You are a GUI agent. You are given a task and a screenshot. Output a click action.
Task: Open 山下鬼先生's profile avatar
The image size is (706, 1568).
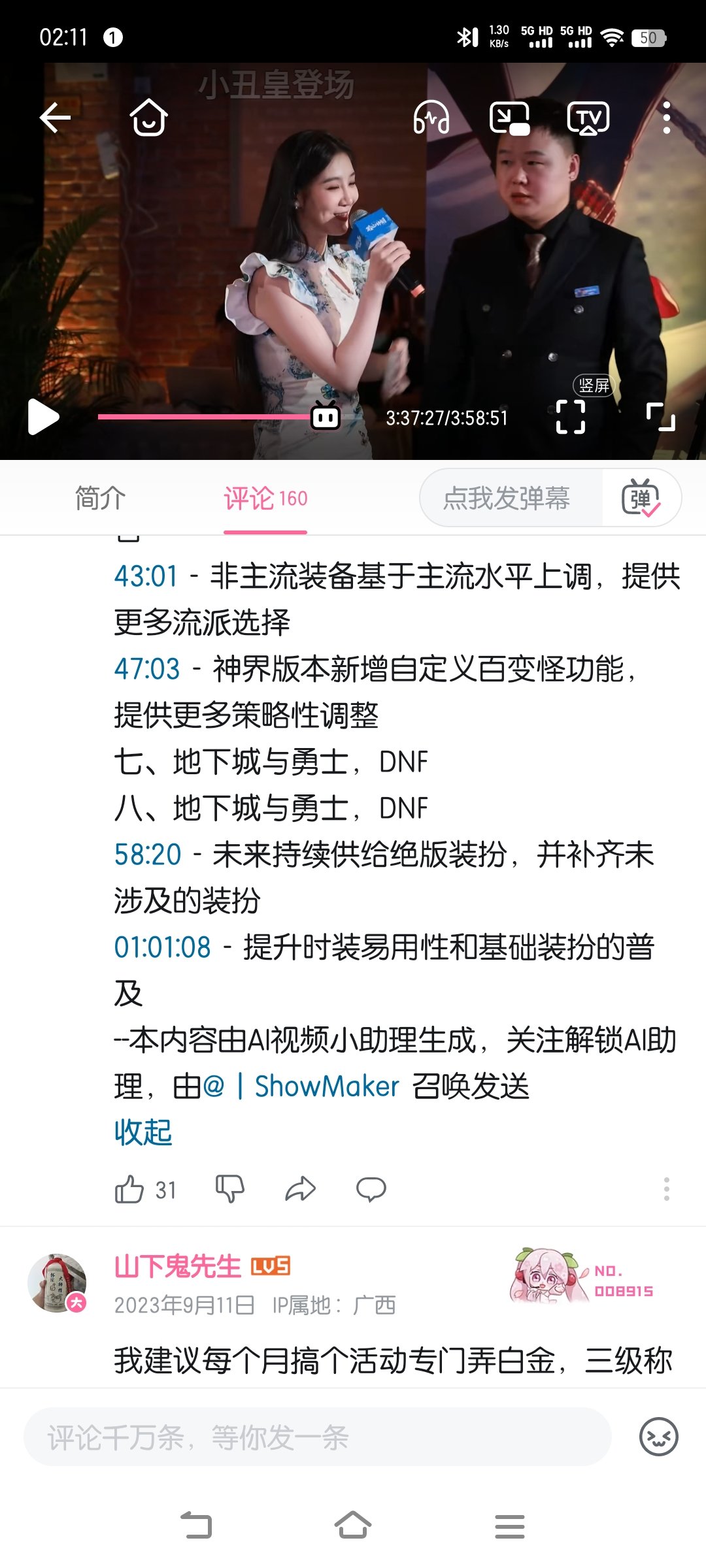pyautogui.click(x=58, y=1282)
